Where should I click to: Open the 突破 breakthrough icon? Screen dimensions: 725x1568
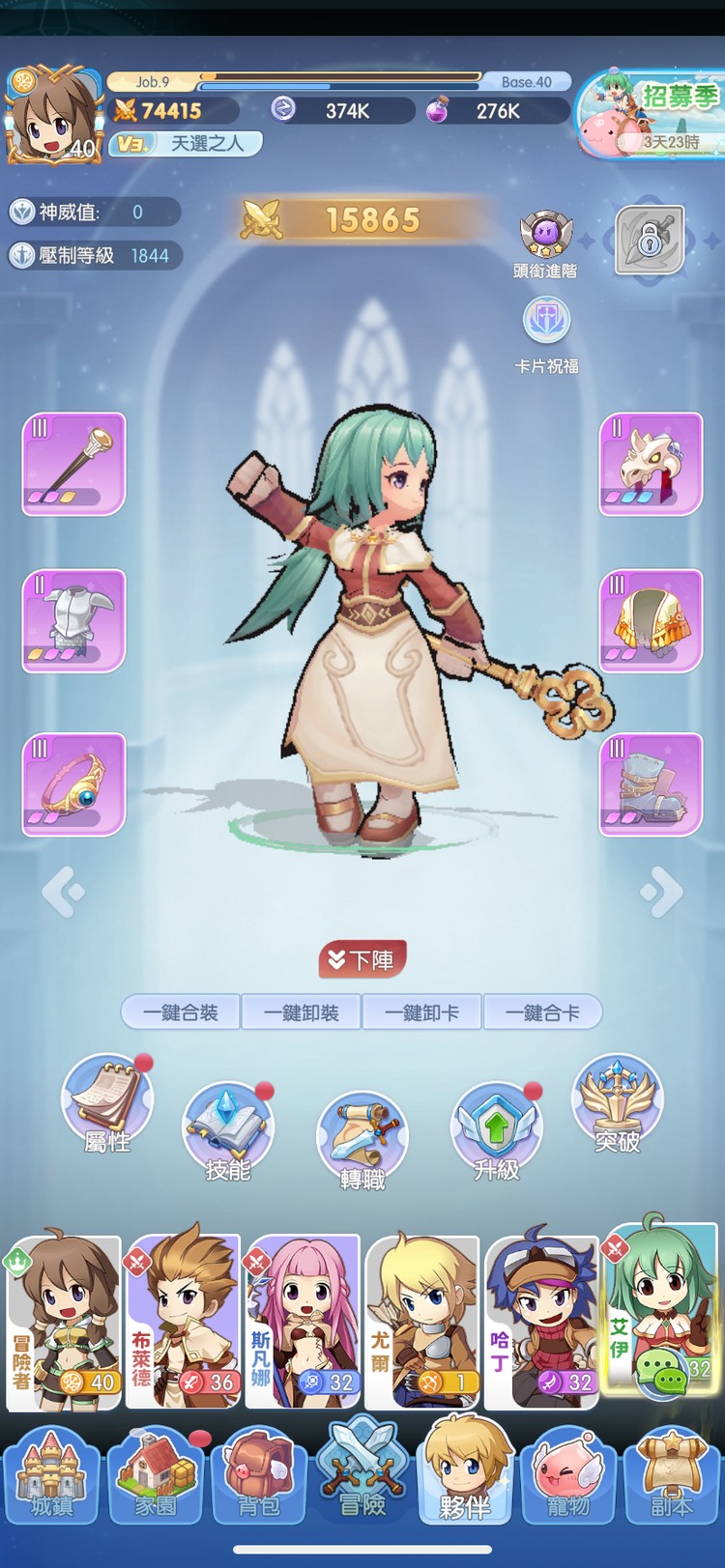click(x=617, y=1104)
